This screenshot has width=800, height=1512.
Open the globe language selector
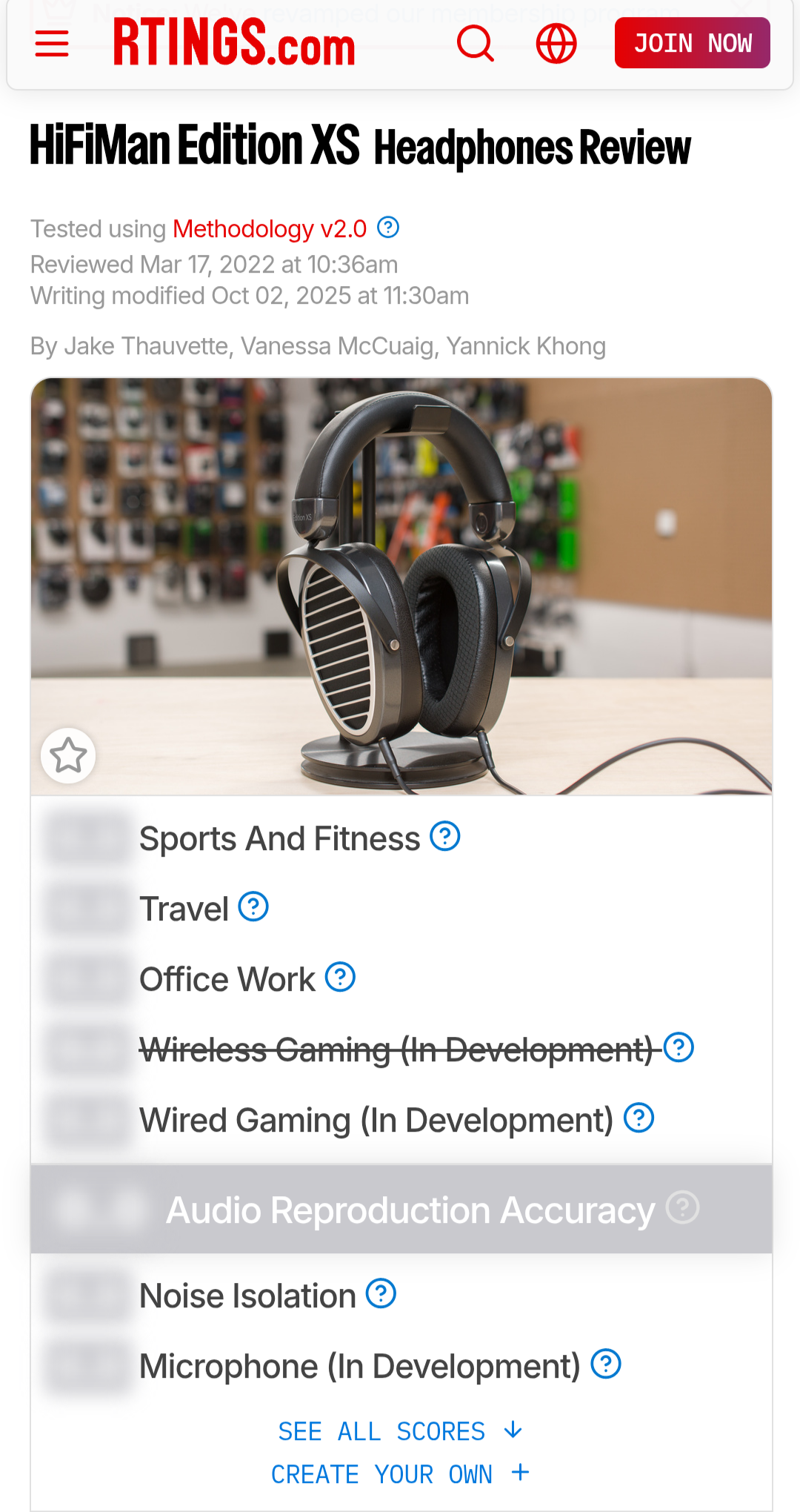click(556, 43)
